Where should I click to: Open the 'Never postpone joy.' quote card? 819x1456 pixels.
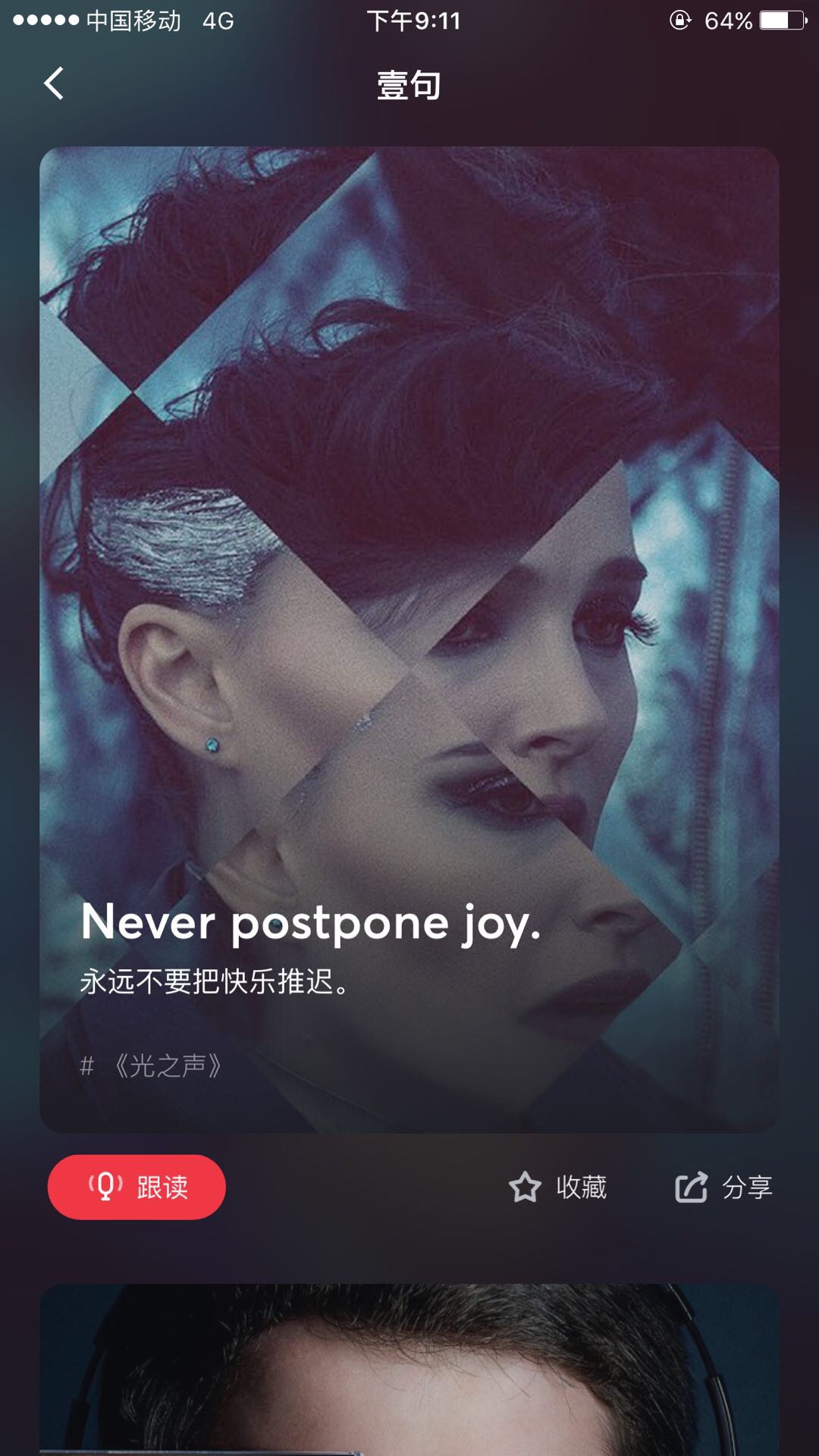(409, 637)
